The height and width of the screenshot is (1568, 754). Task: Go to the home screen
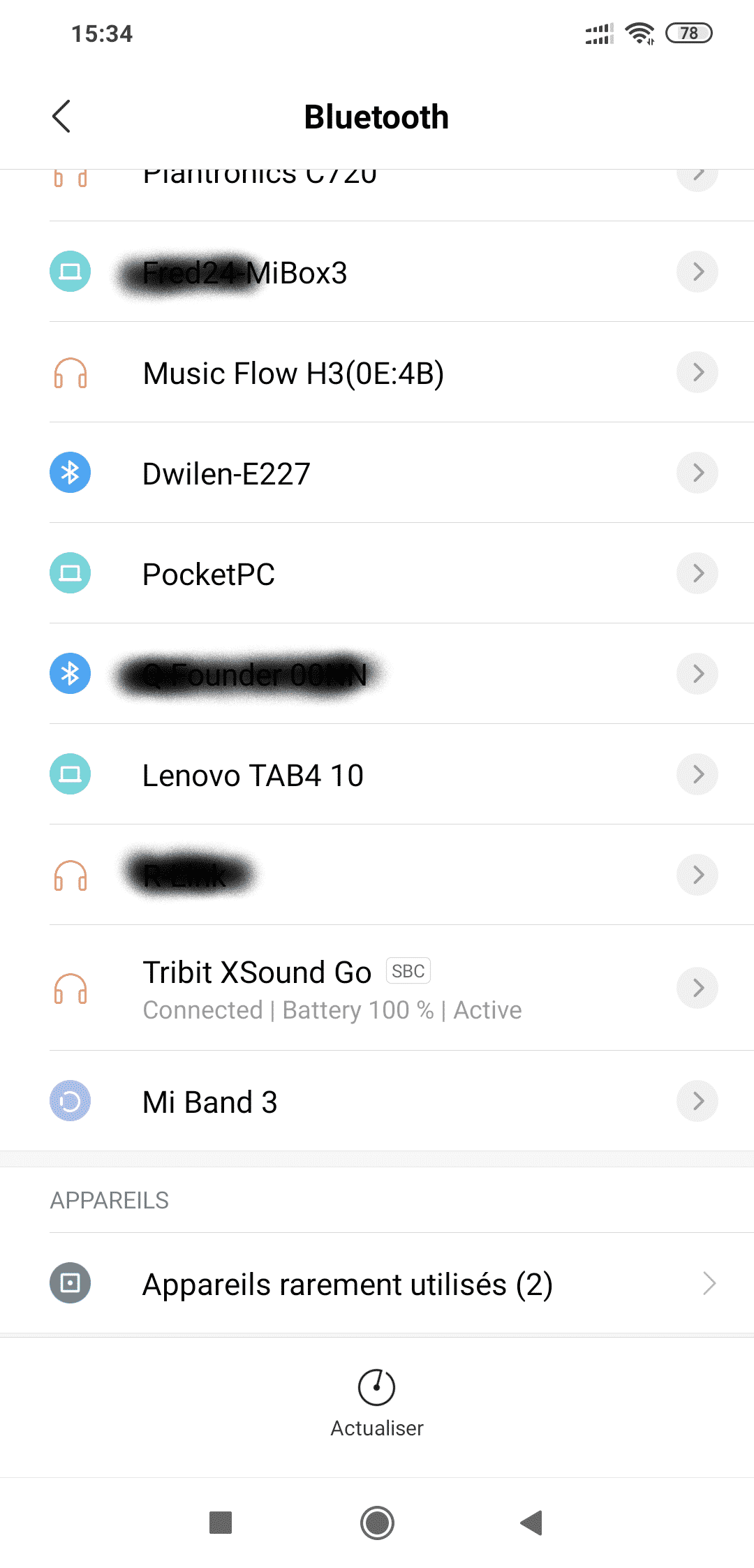pos(377,1523)
